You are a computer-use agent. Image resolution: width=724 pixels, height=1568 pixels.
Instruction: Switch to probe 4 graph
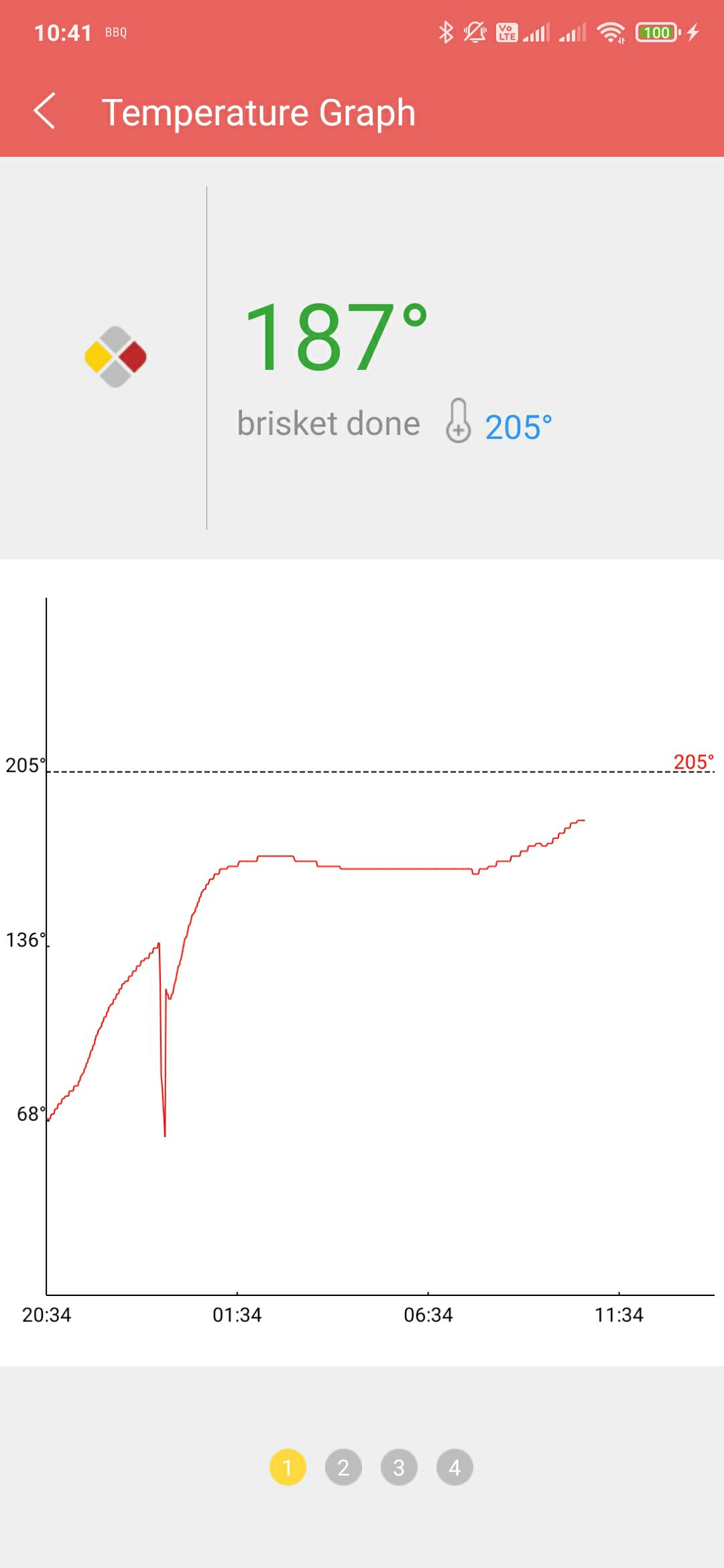455,1467
